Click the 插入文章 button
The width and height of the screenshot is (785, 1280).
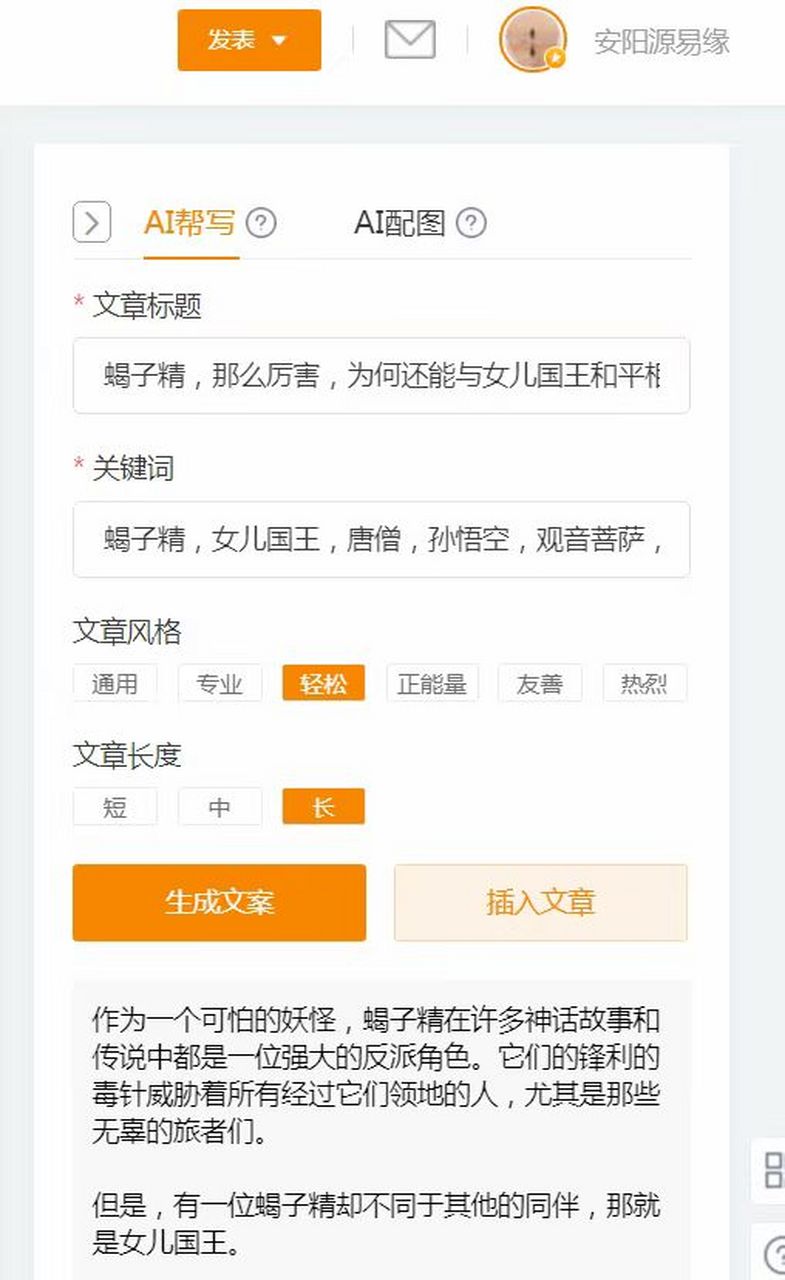tap(538, 902)
